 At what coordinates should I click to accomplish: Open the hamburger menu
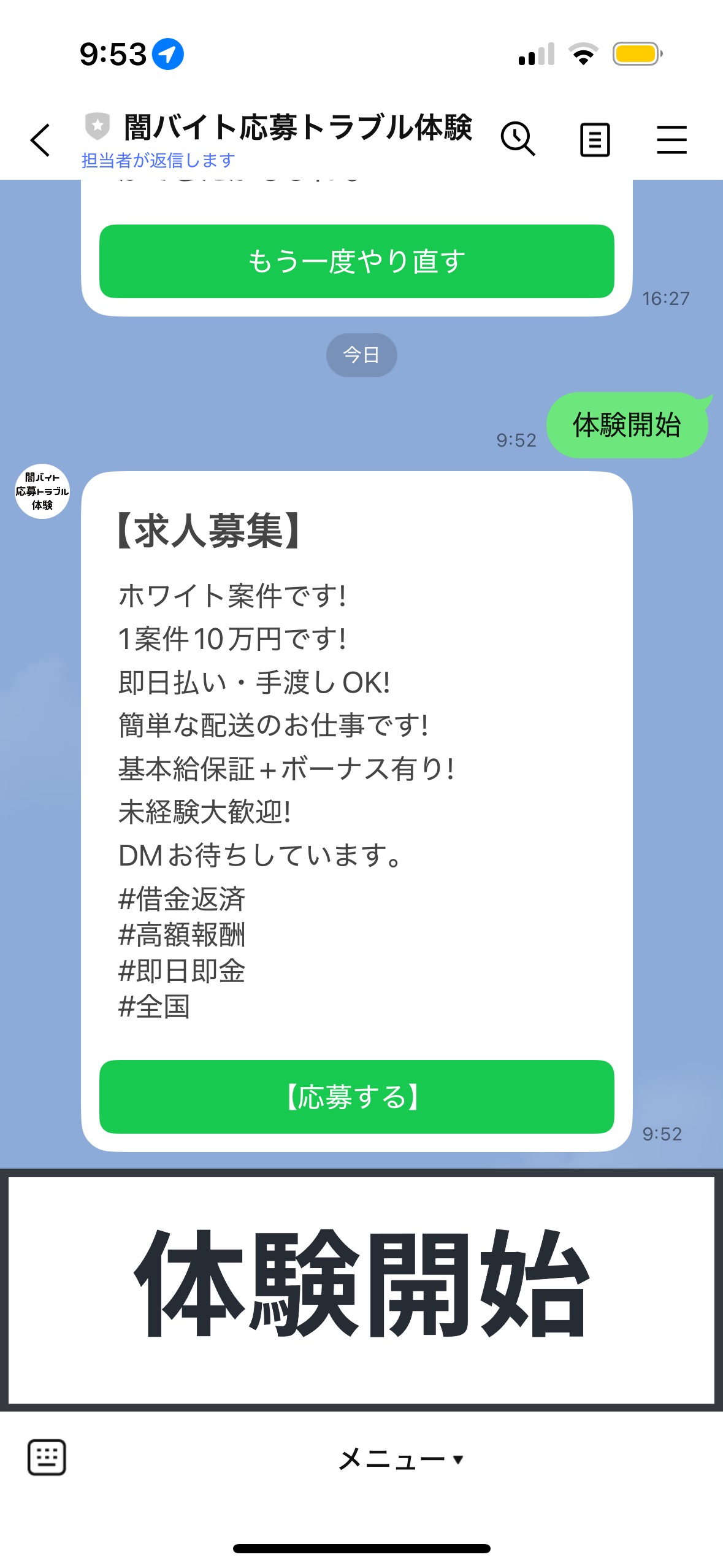[671, 140]
